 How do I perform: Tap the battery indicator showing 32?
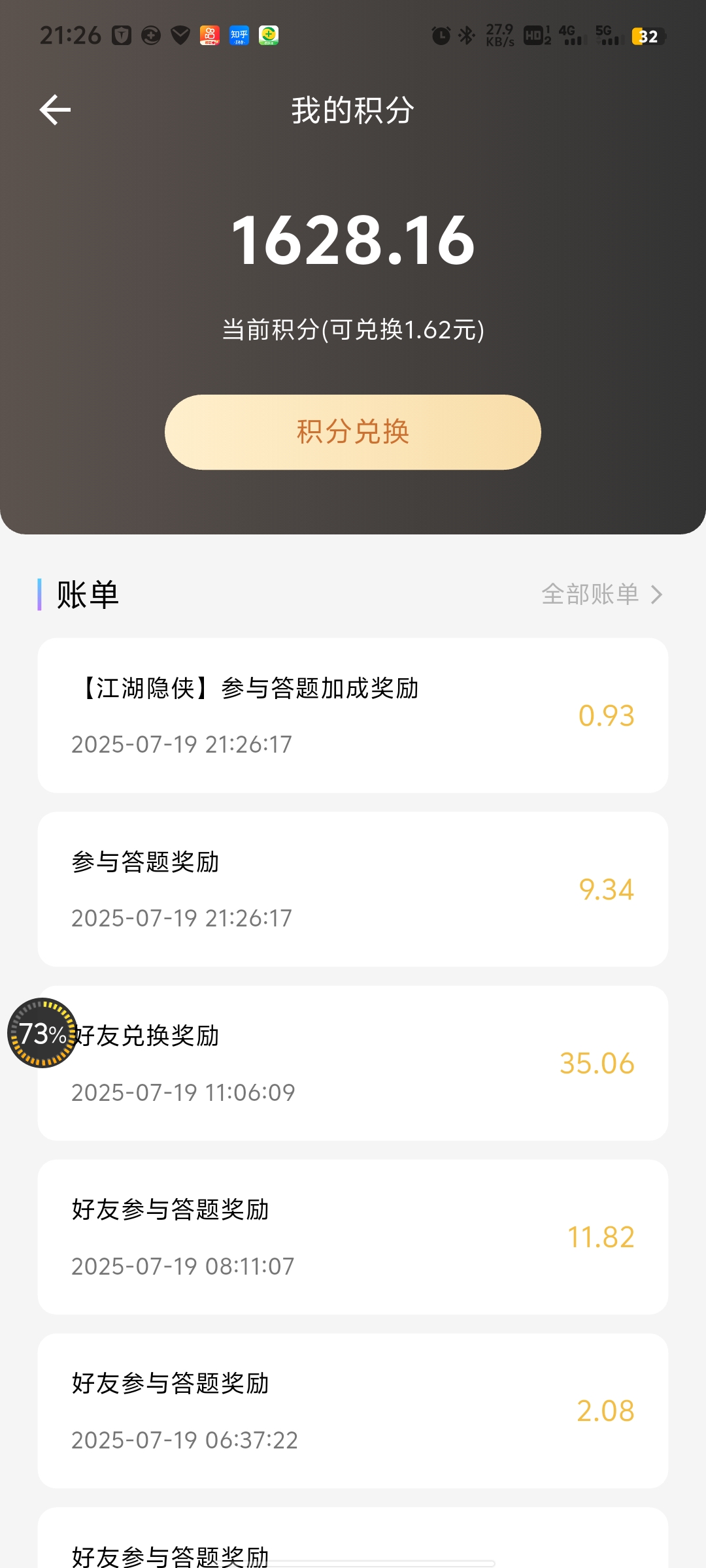pyautogui.click(x=647, y=37)
